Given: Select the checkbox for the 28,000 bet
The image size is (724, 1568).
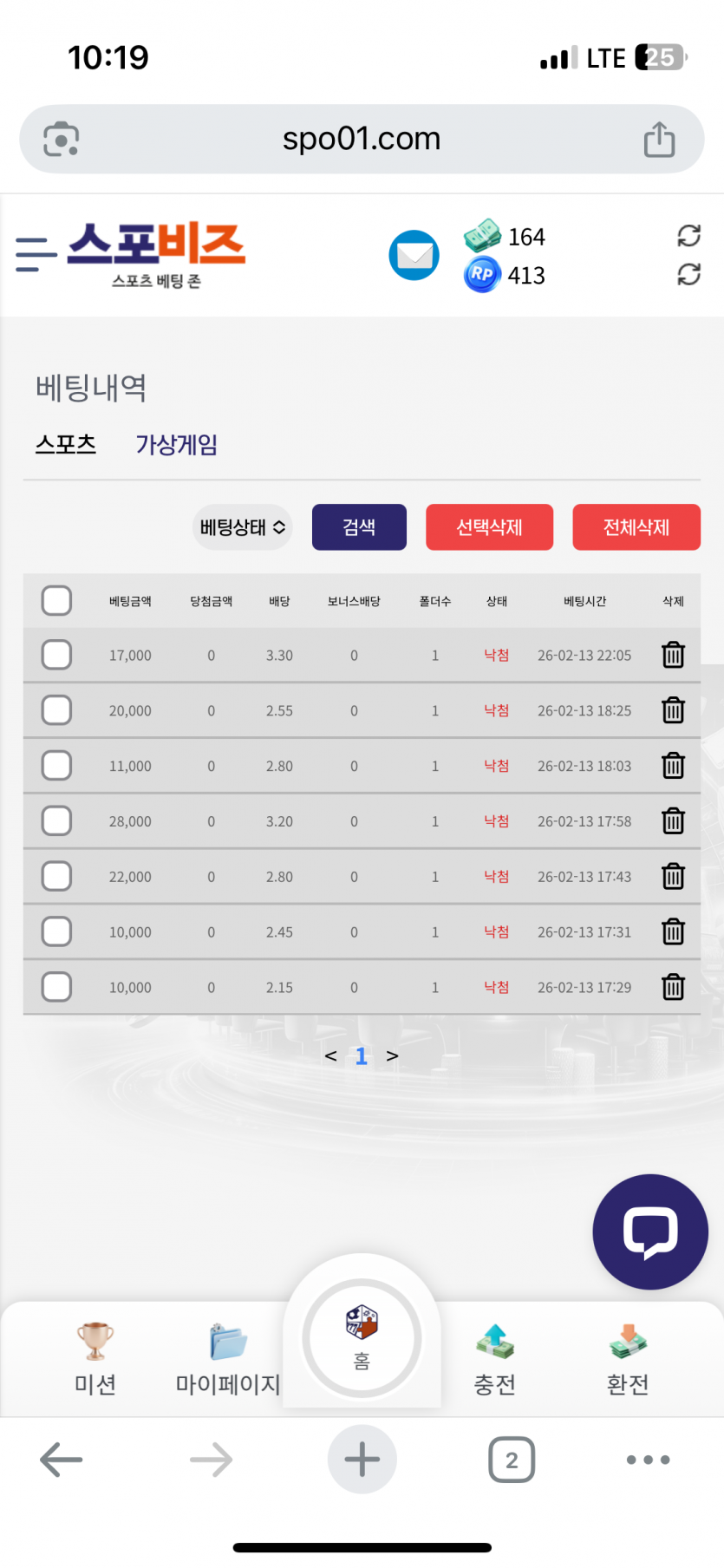Looking at the screenshot, I should pos(57,820).
